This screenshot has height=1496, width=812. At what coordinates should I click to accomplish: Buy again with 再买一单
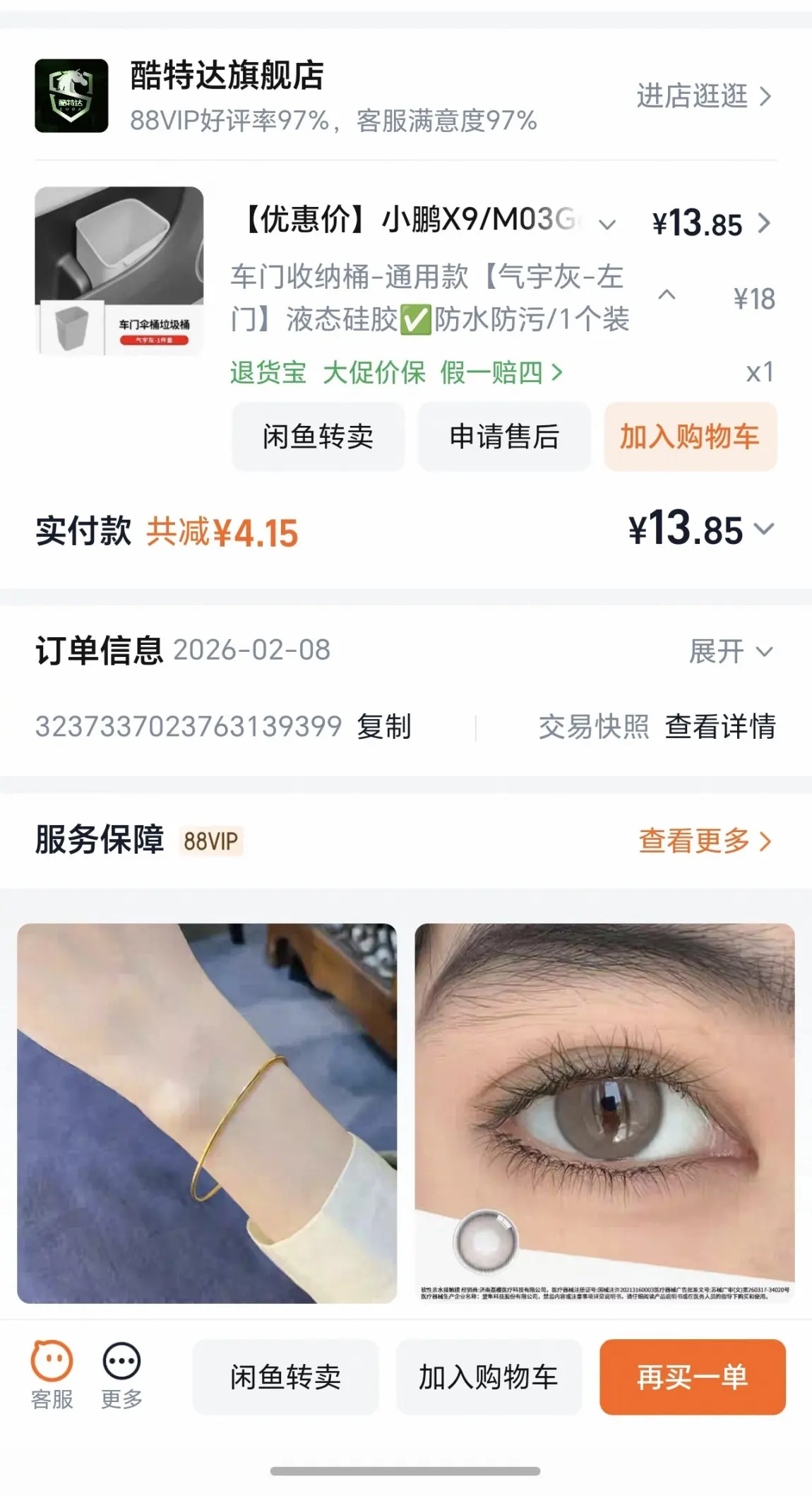[x=692, y=1377]
